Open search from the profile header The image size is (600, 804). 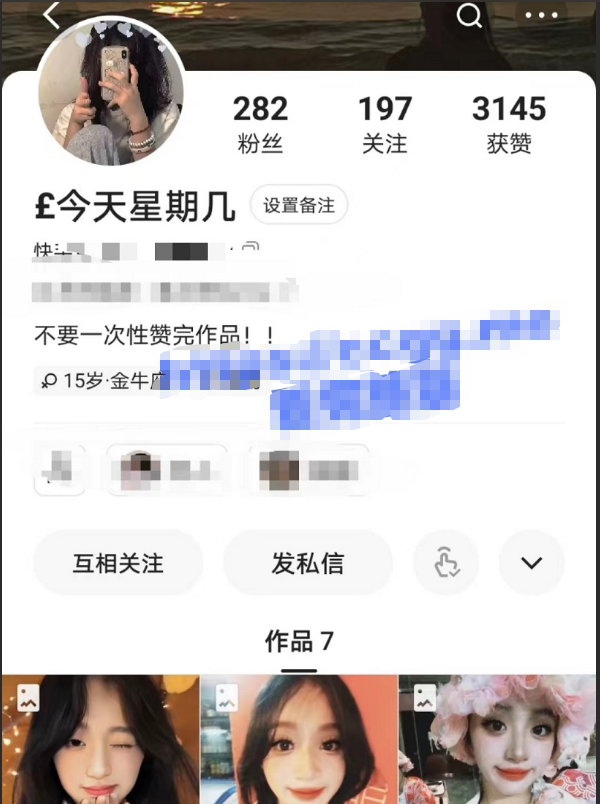[469, 15]
